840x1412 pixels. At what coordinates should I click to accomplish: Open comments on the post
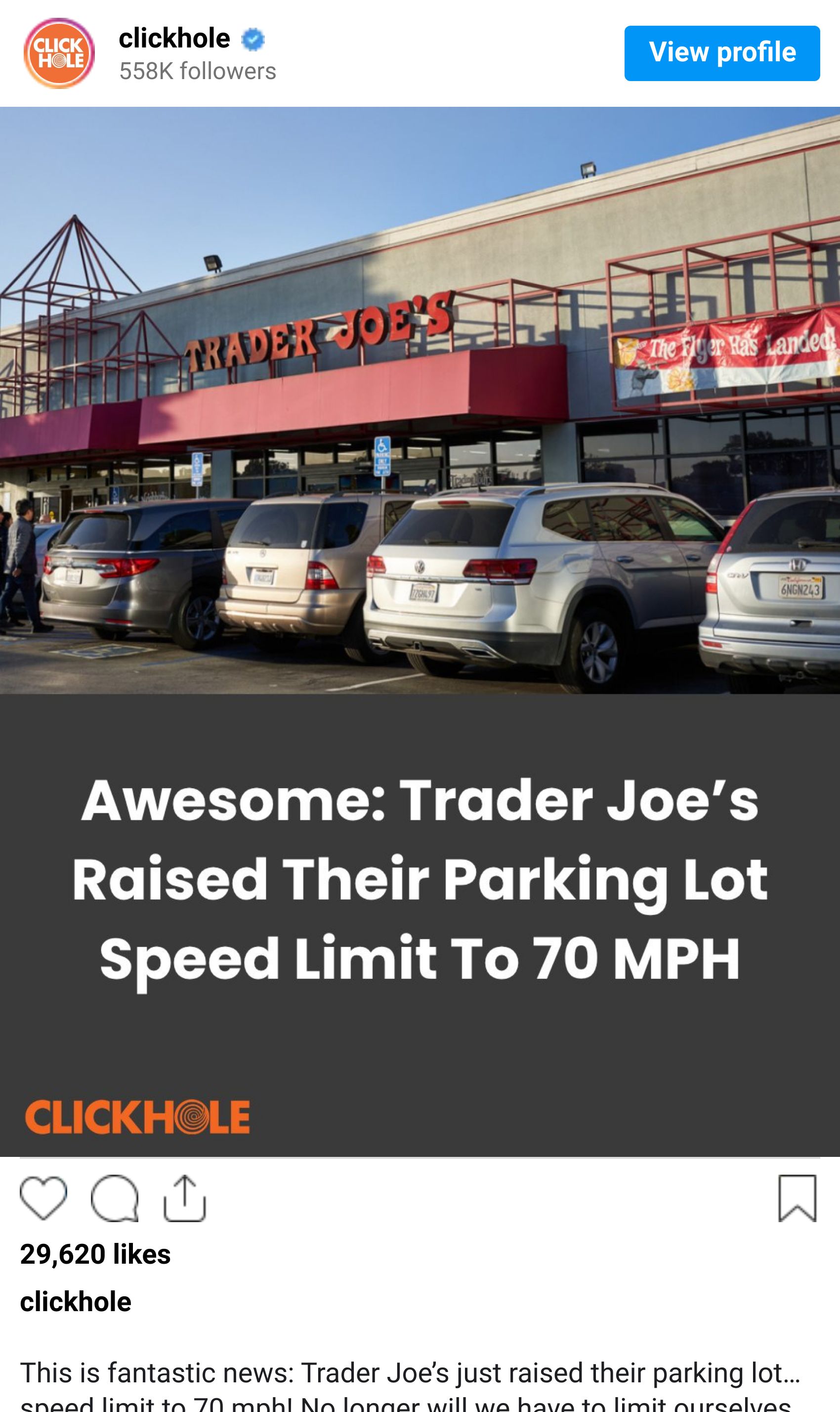114,1198
